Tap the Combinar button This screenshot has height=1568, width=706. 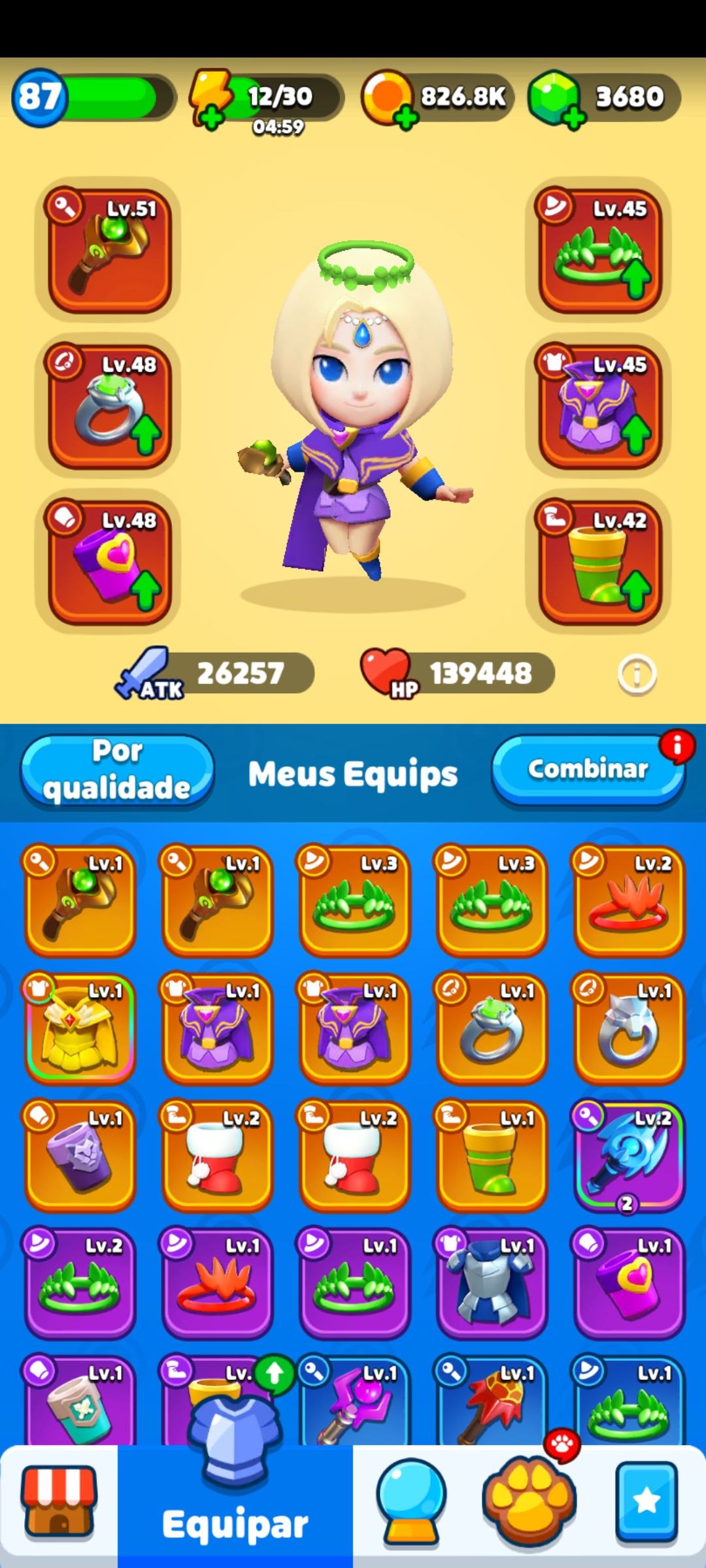pyautogui.click(x=588, y=770)
